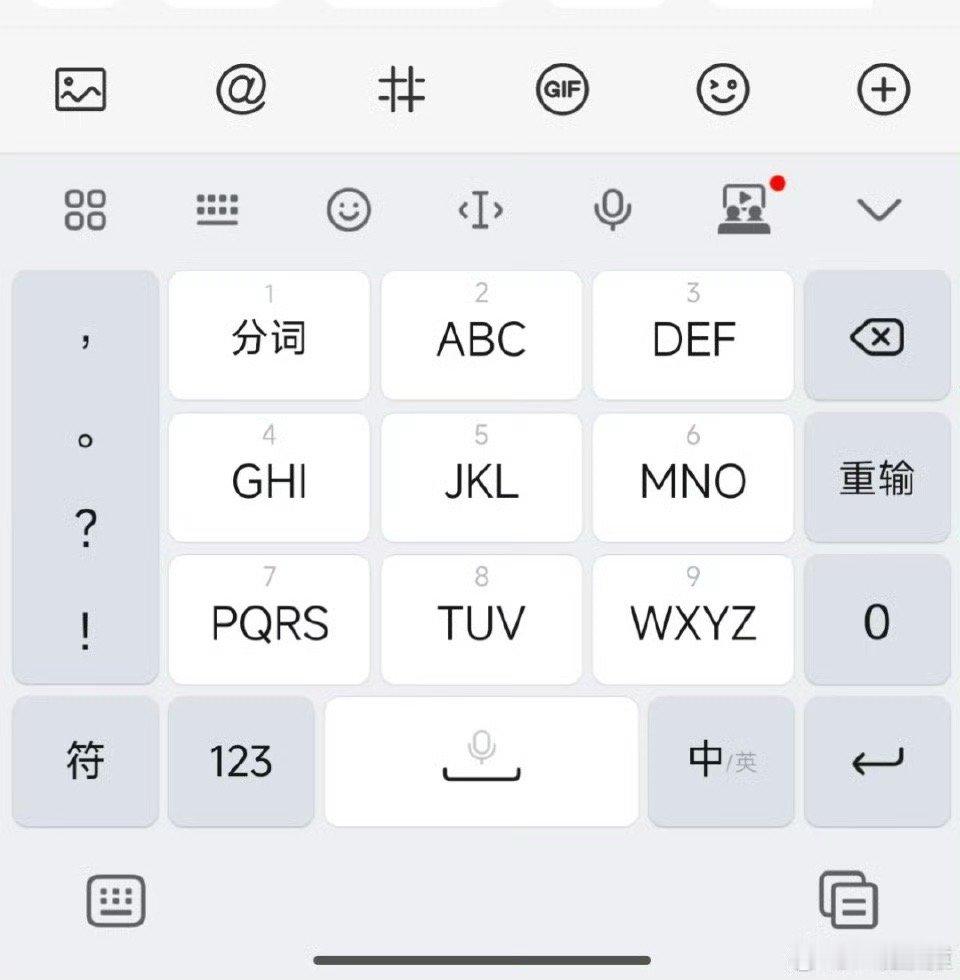The image size is (960, 980).
Task: Open the emoji smiley icon above keyboard
Action: click(x=723, y=89)
